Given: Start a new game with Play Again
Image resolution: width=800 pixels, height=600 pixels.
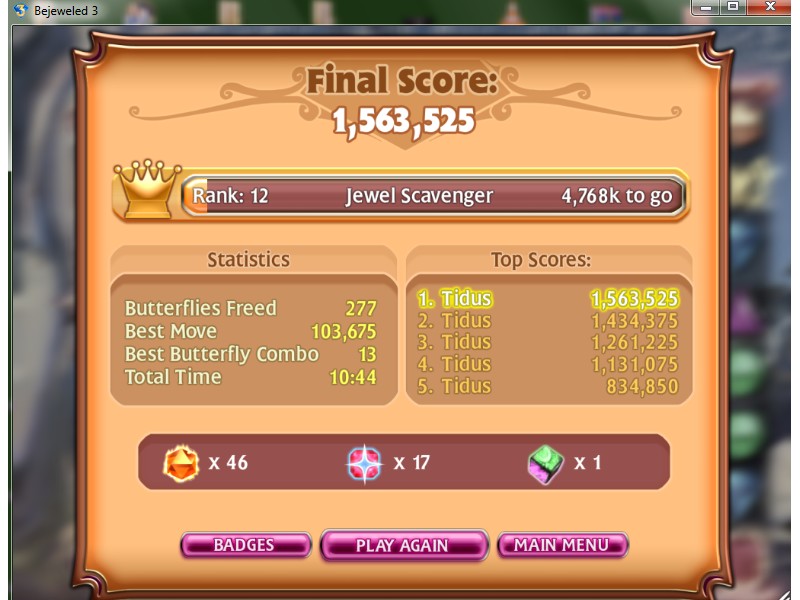Looking at the screenshot, I should click(403, 546).
